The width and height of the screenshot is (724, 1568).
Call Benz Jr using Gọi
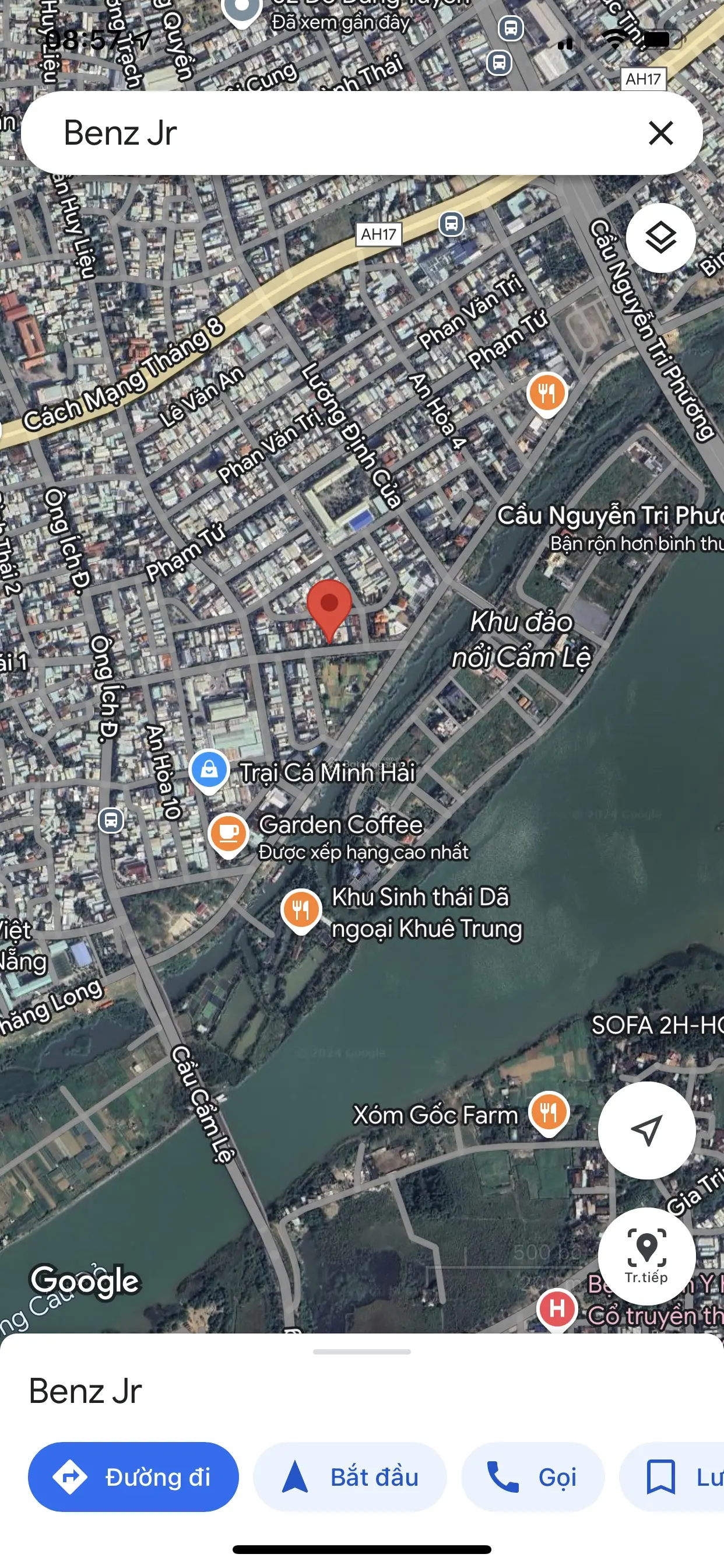pyautogui.click(x=532, y=1476)
